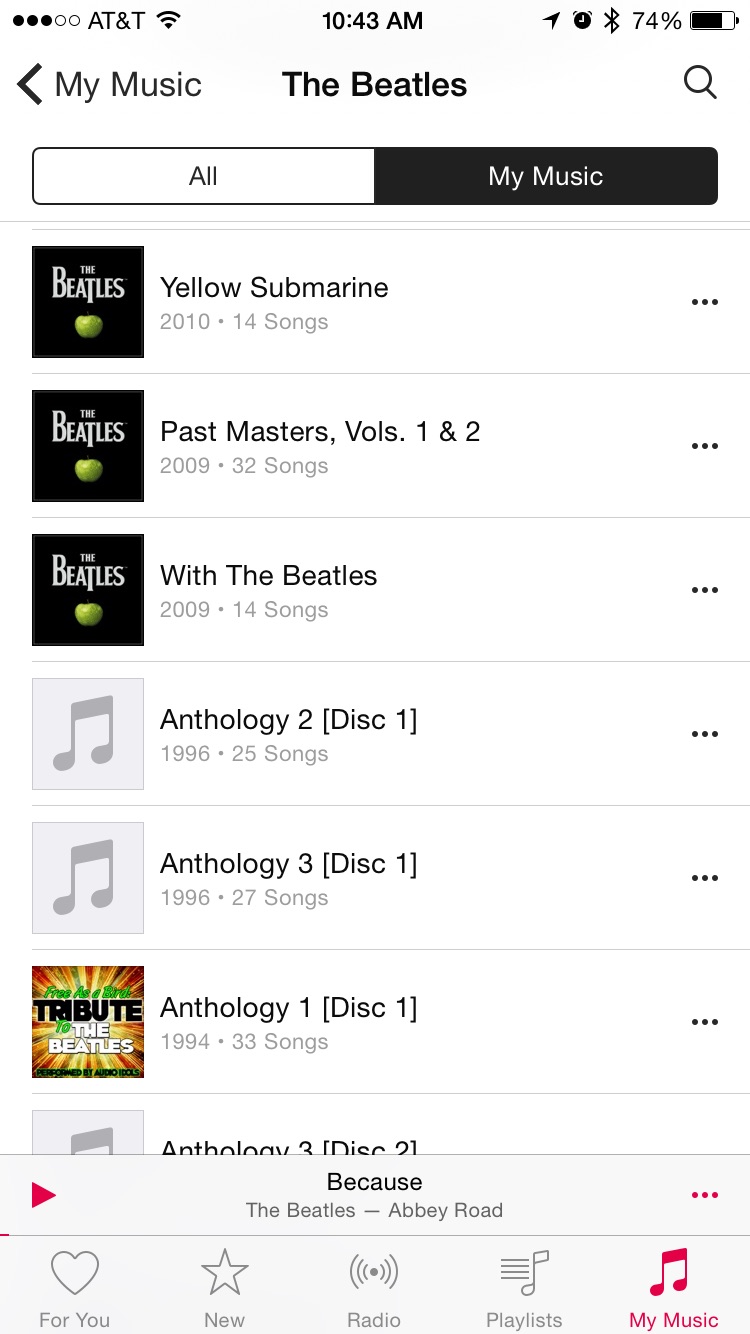Open the Playlists tab
This screenshot has height=1334, width=750.
524,1290
